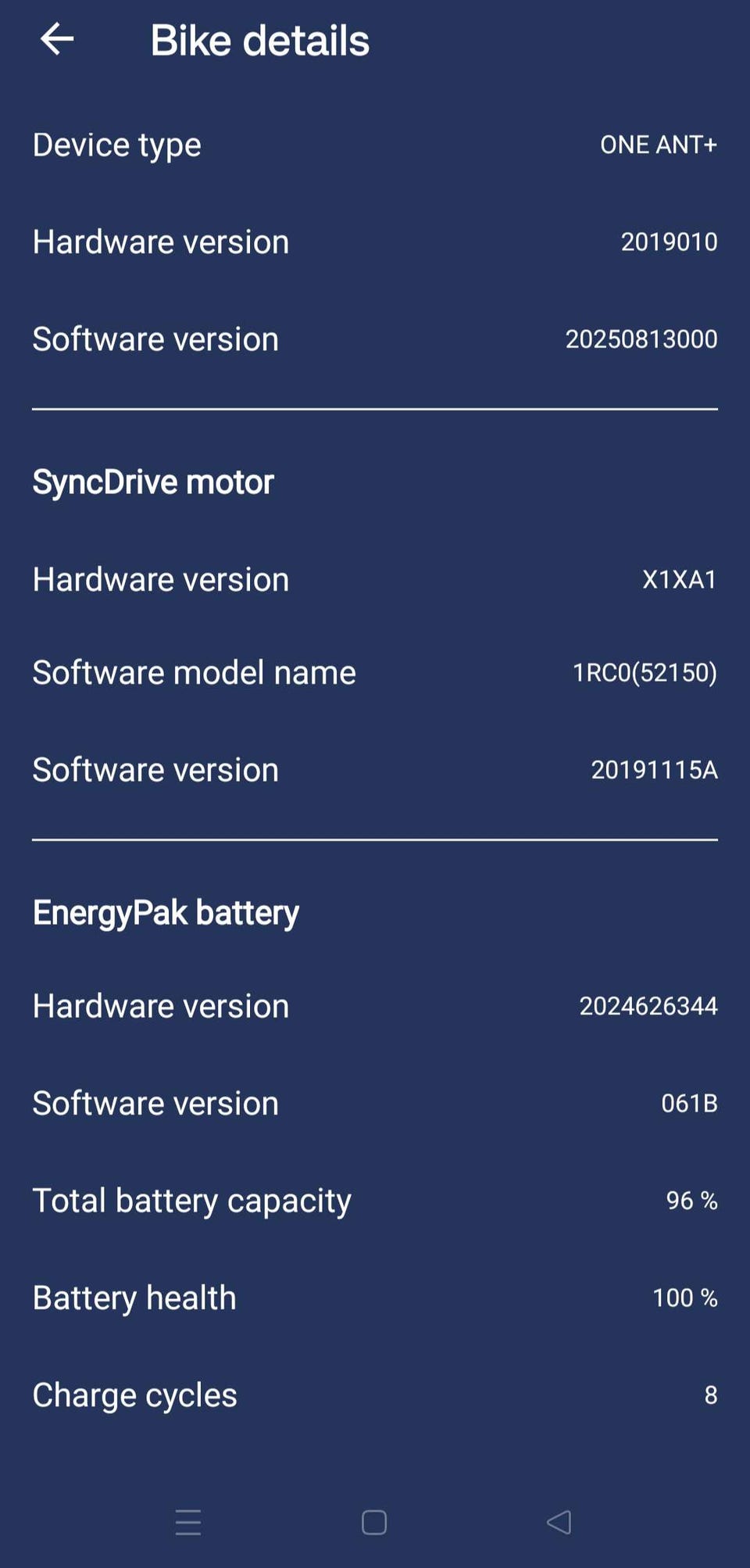
Task: Tap the system home button
Action: pos(374,1522)
